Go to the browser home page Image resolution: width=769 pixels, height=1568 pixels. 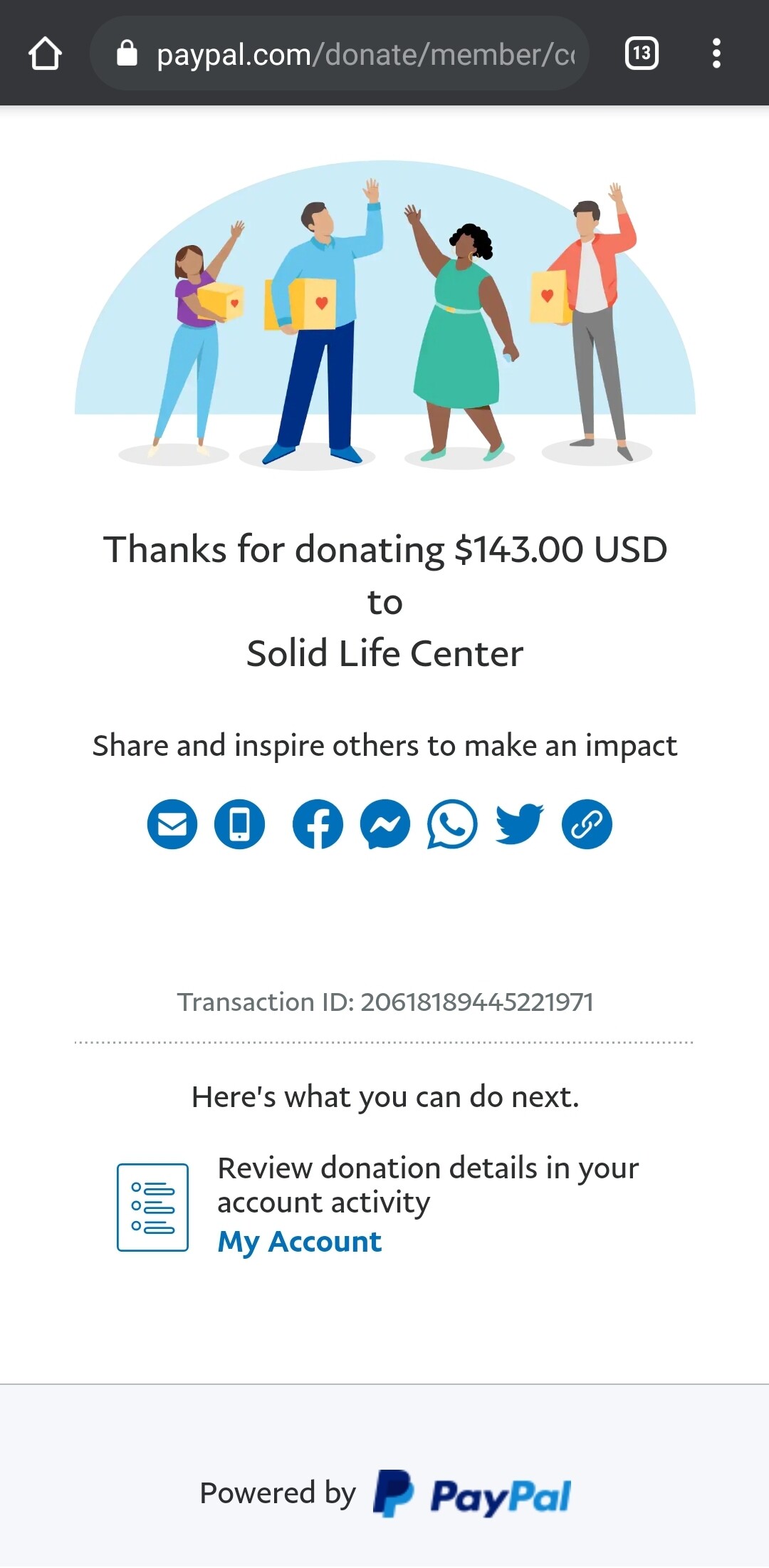click(x=45, y=53)
